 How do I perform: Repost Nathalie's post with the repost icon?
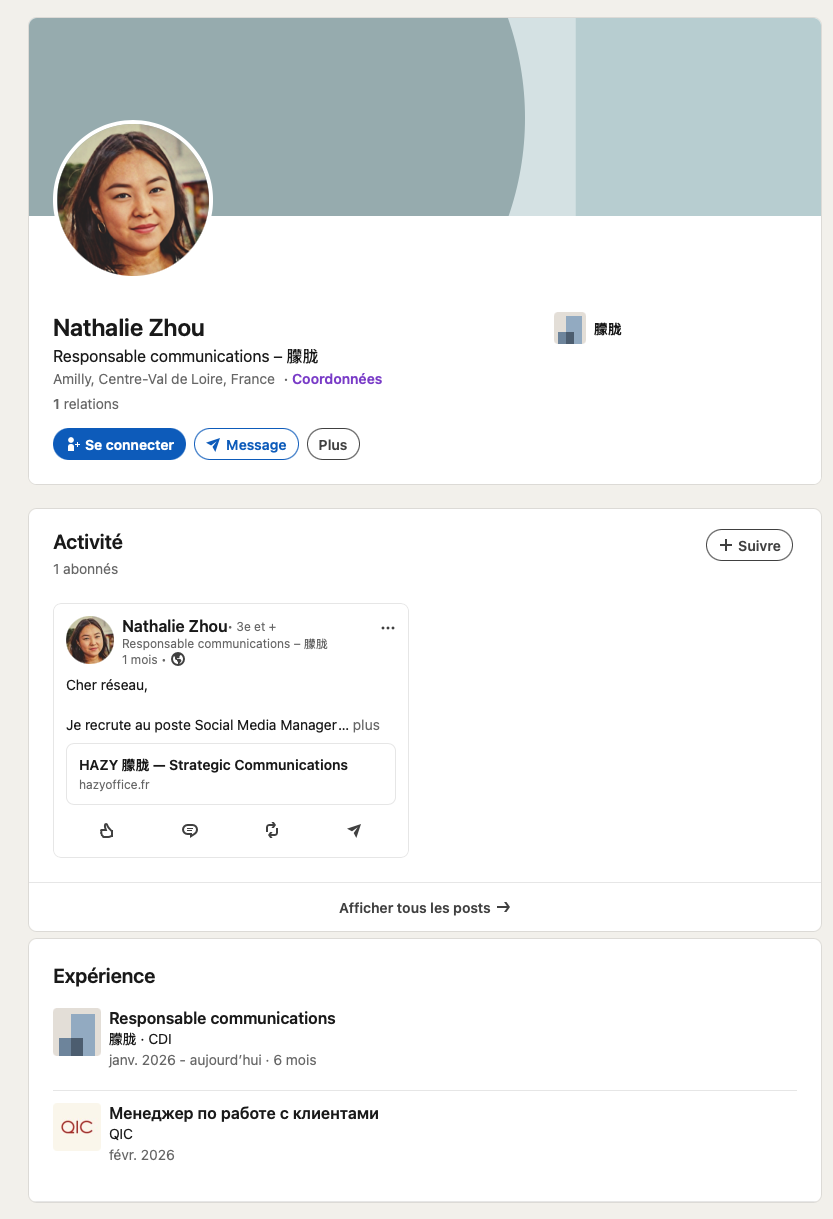click(x=272, y=830)
